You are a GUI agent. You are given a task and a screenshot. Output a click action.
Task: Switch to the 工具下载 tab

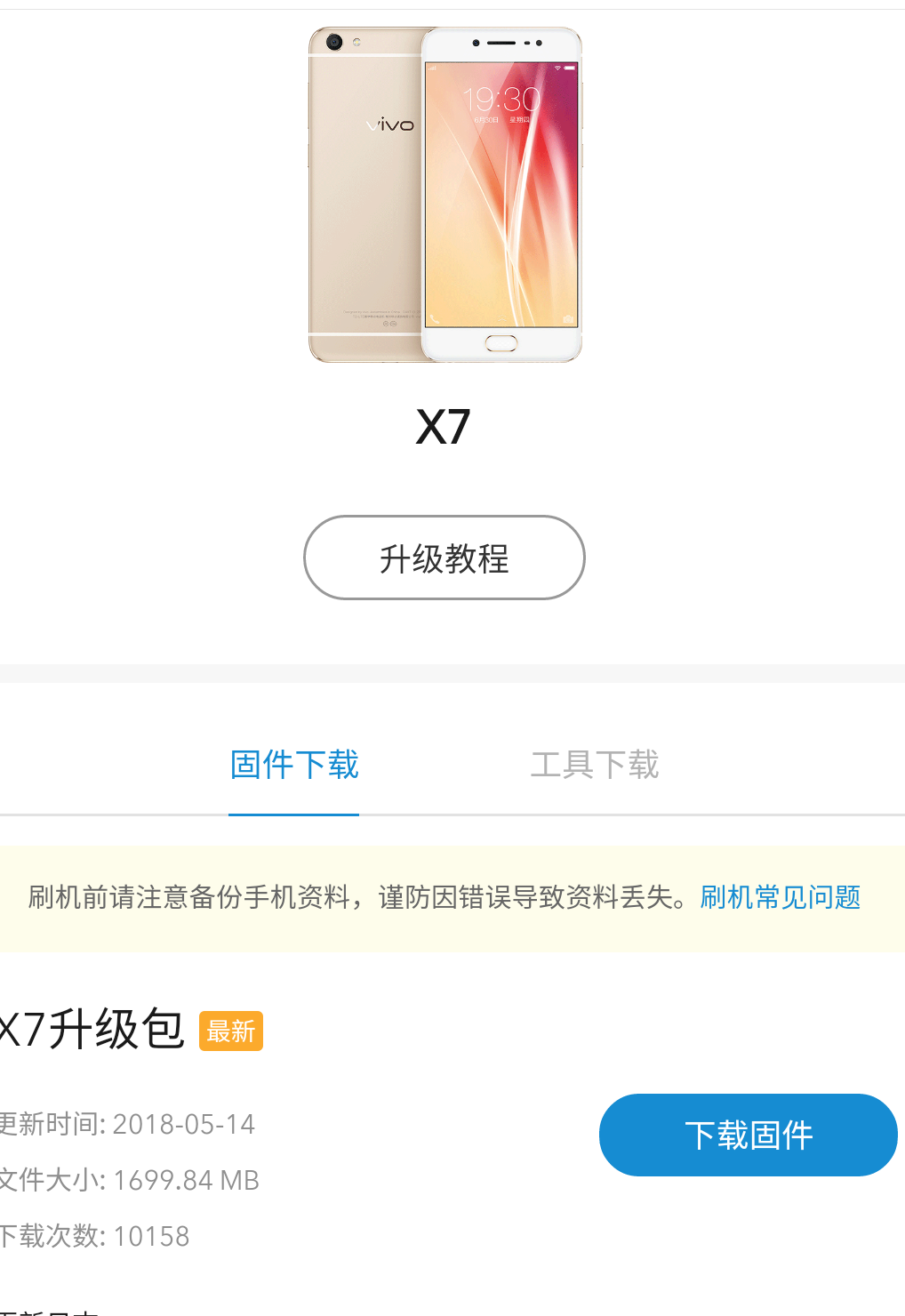(594, 765)
